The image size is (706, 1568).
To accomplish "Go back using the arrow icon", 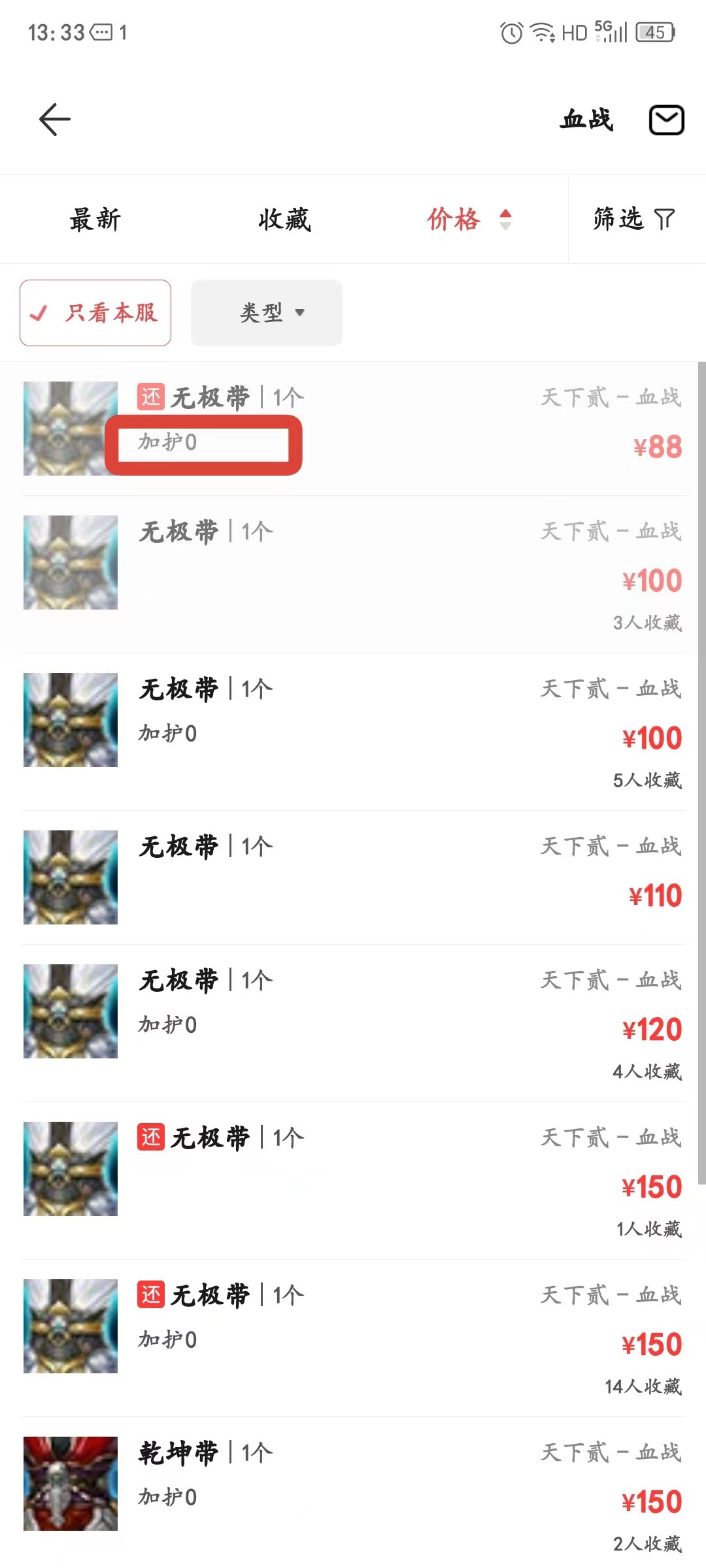I will point(55,120).
